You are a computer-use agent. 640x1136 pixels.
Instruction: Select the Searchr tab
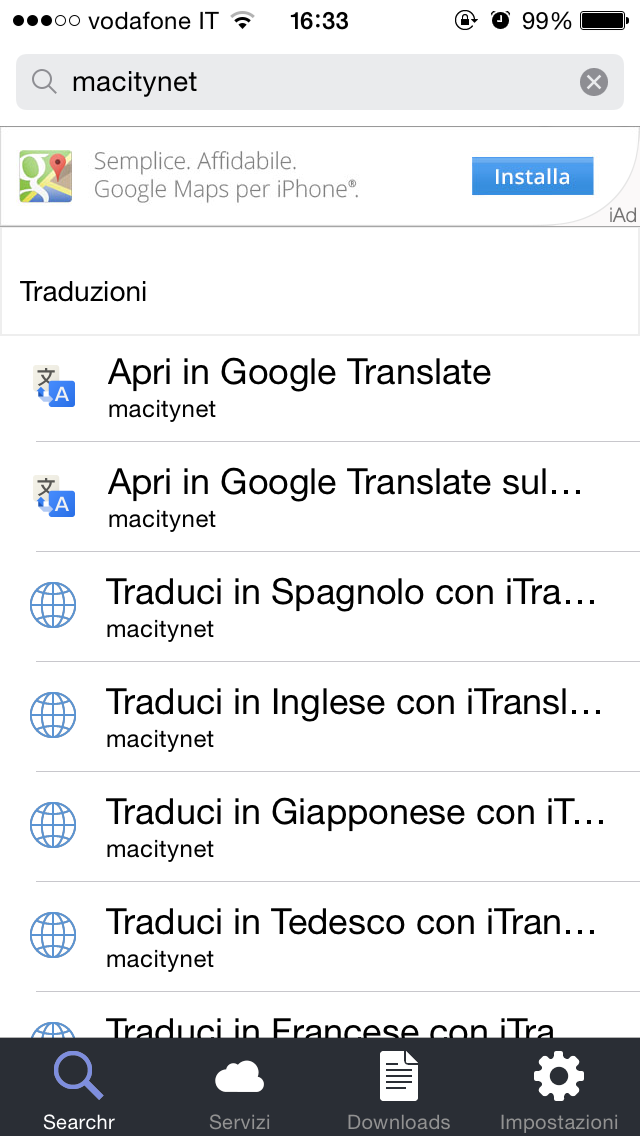tap(78, 1090)
